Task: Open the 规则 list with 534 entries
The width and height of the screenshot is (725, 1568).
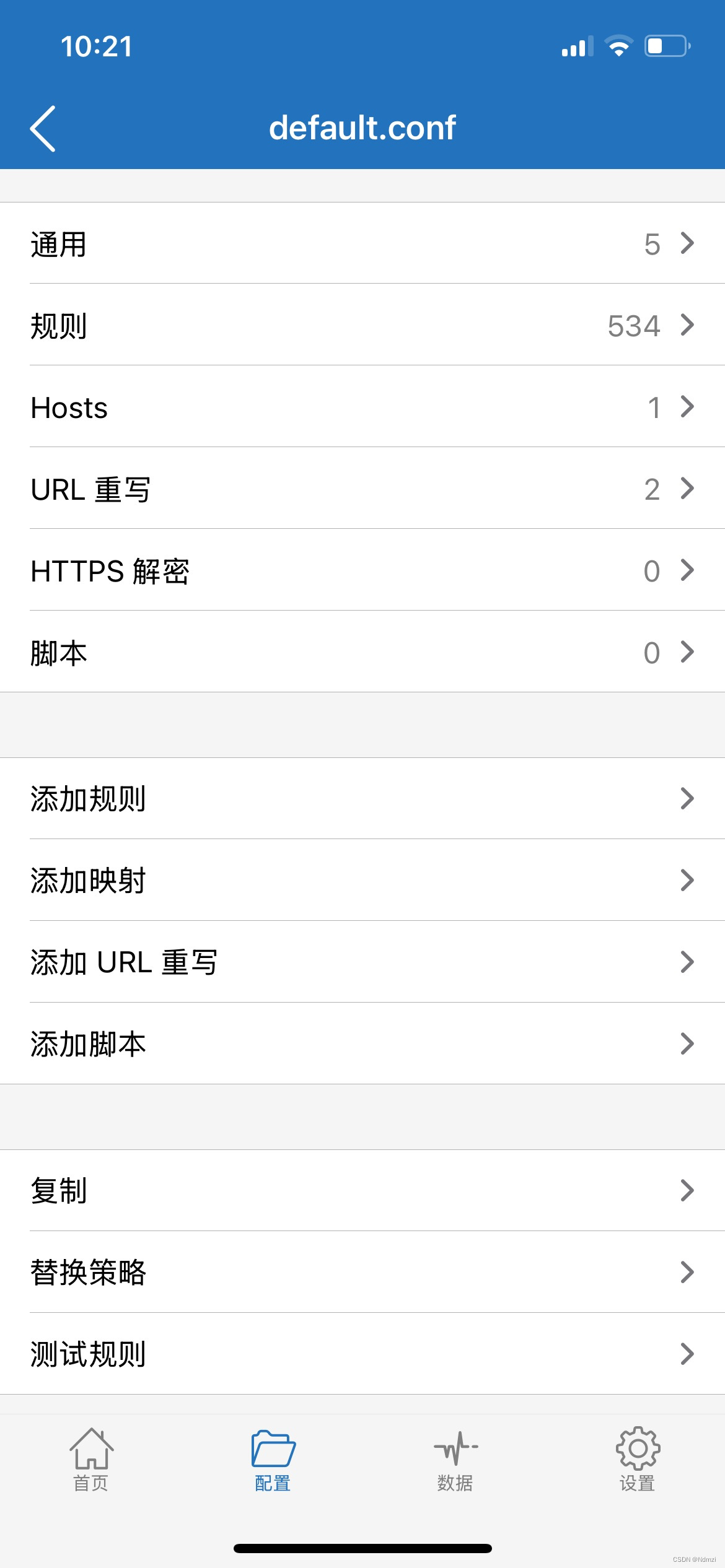Action: coord(362,325)
